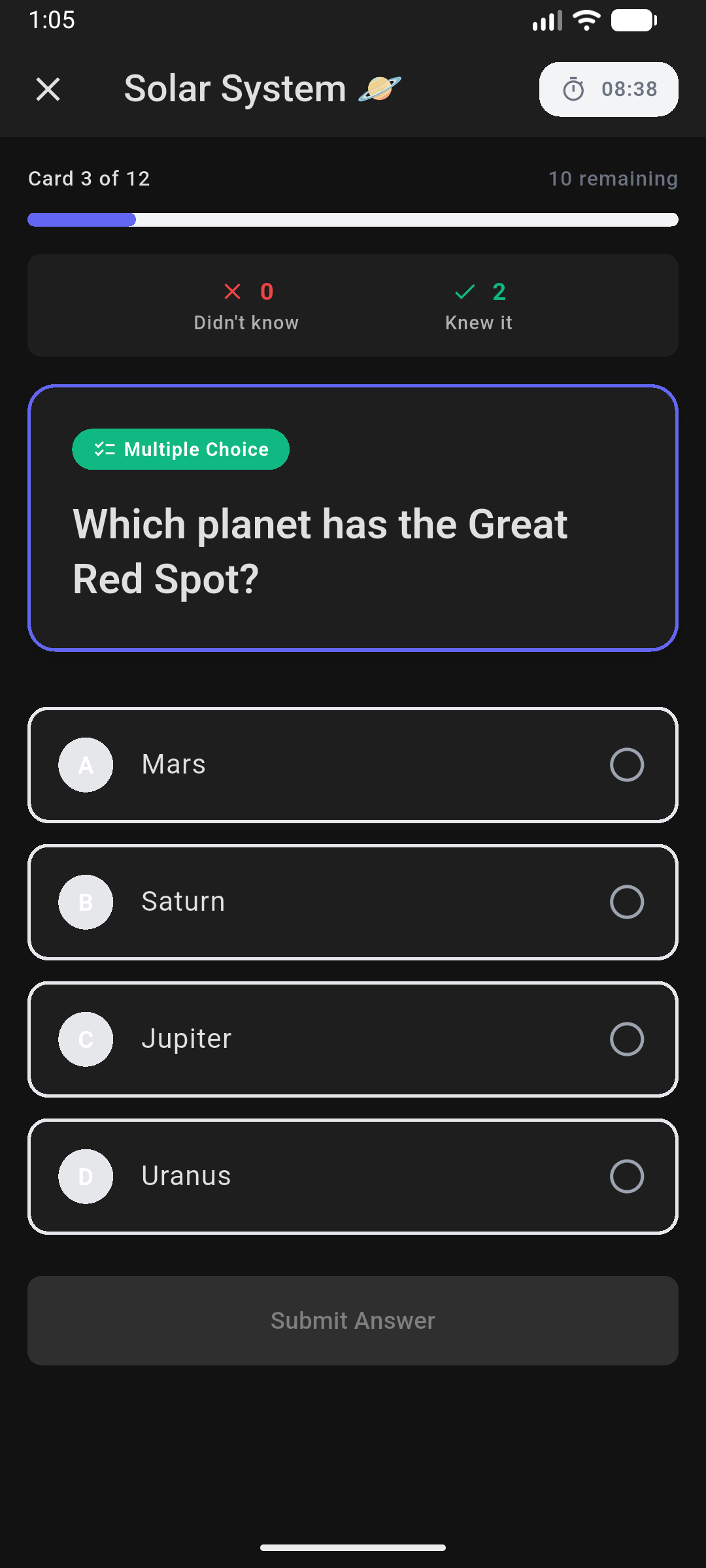Click the Multiple Choice badge

click(180, 449)
